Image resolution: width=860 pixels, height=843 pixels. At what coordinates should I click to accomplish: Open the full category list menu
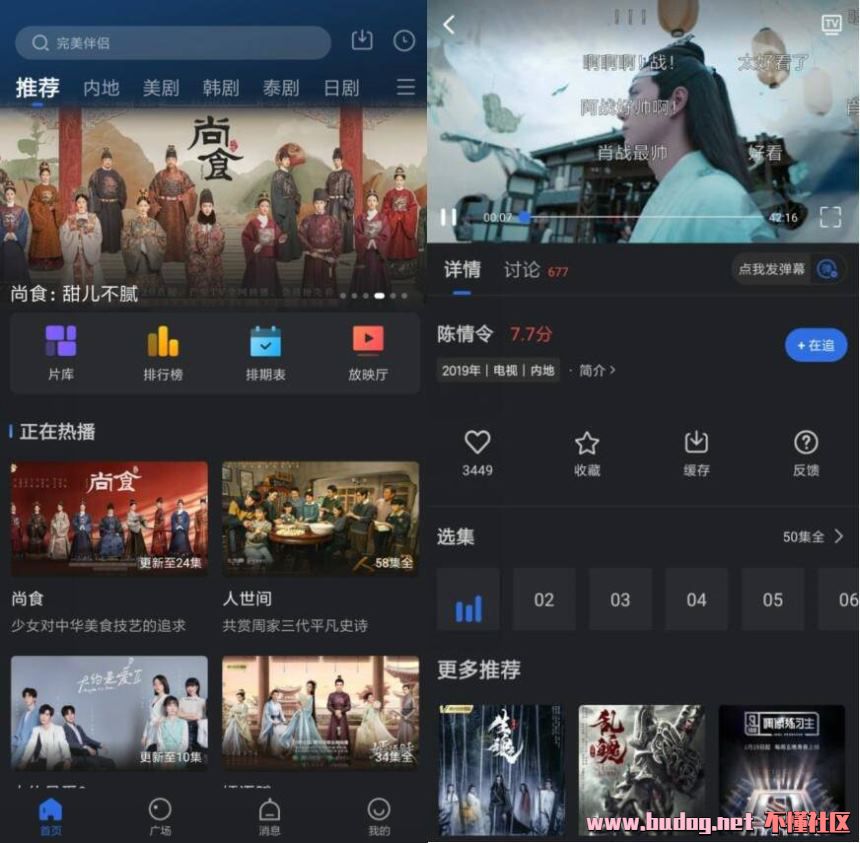(x=405, y=88)
